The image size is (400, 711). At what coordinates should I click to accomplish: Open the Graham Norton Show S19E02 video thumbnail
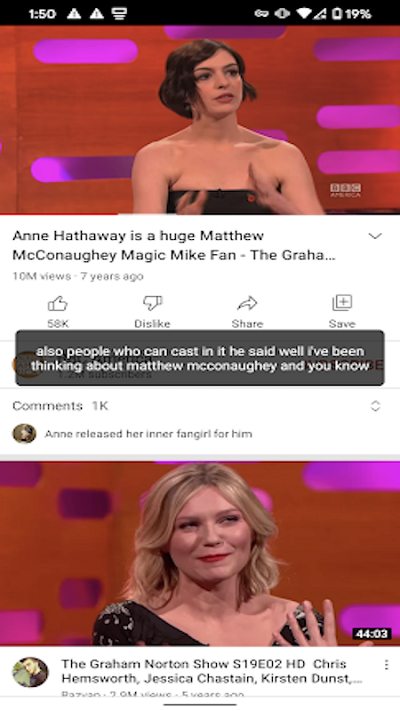coord(200,553)
